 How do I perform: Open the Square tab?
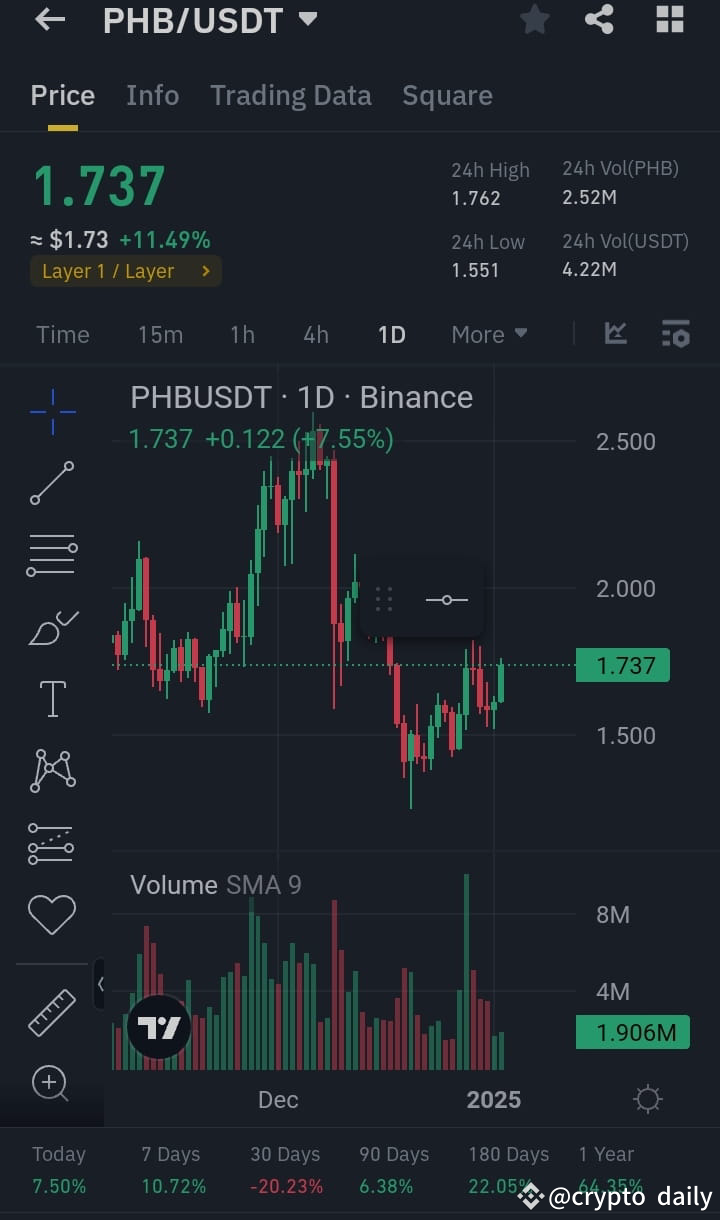(447, 95)
